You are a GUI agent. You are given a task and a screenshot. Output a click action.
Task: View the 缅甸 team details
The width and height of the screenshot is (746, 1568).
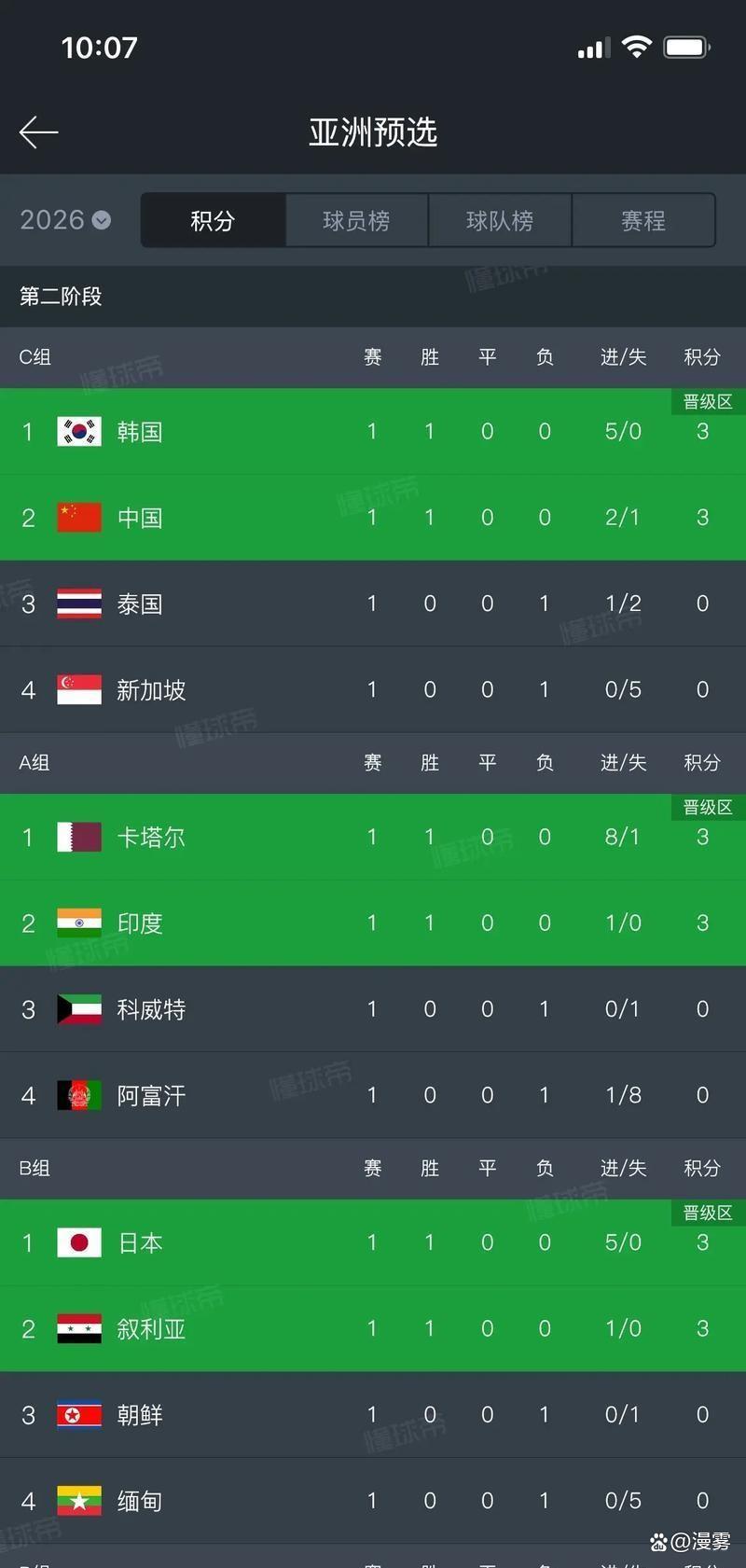tap(140, 1501)
